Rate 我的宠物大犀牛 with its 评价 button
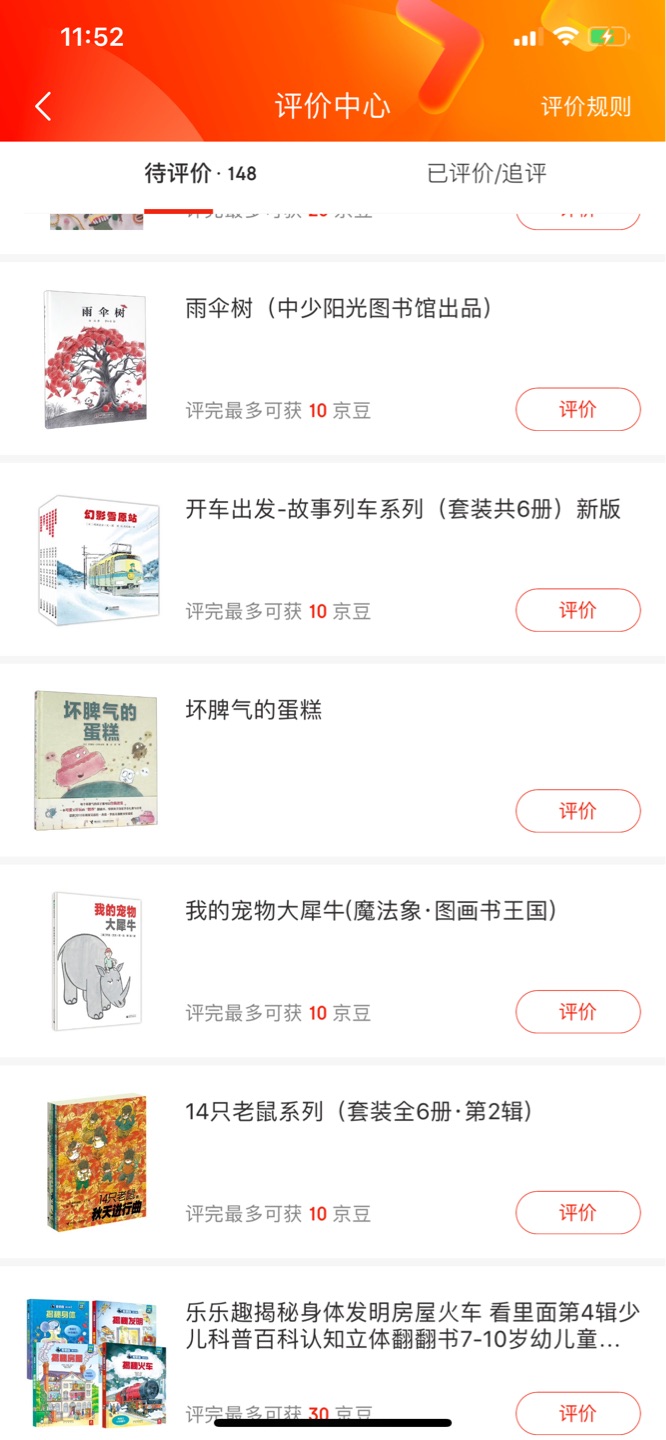This screenshot has width=666, height=1440. (x=578, y=1012)
